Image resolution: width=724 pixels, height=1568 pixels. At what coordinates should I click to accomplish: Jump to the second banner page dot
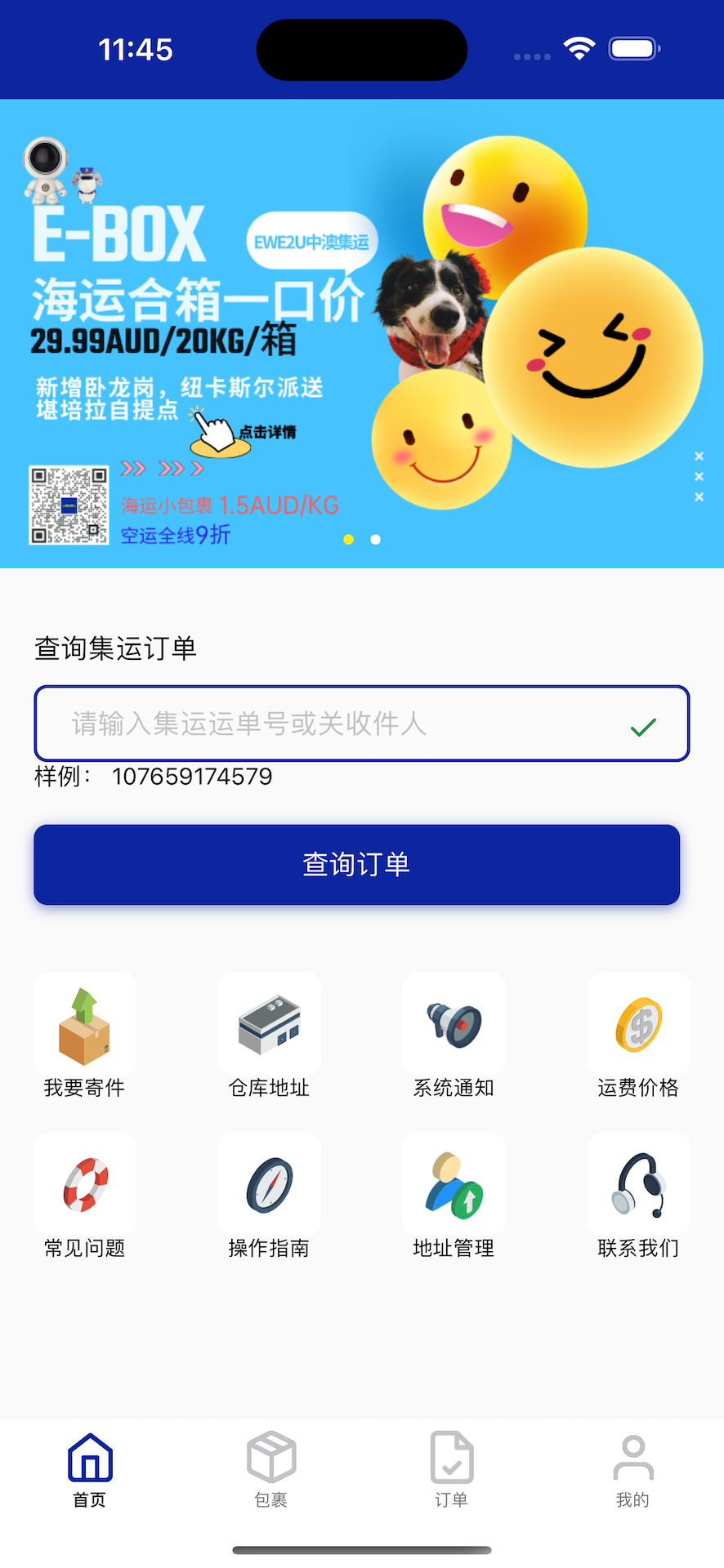pyautogui.click(x=376, y=540)
